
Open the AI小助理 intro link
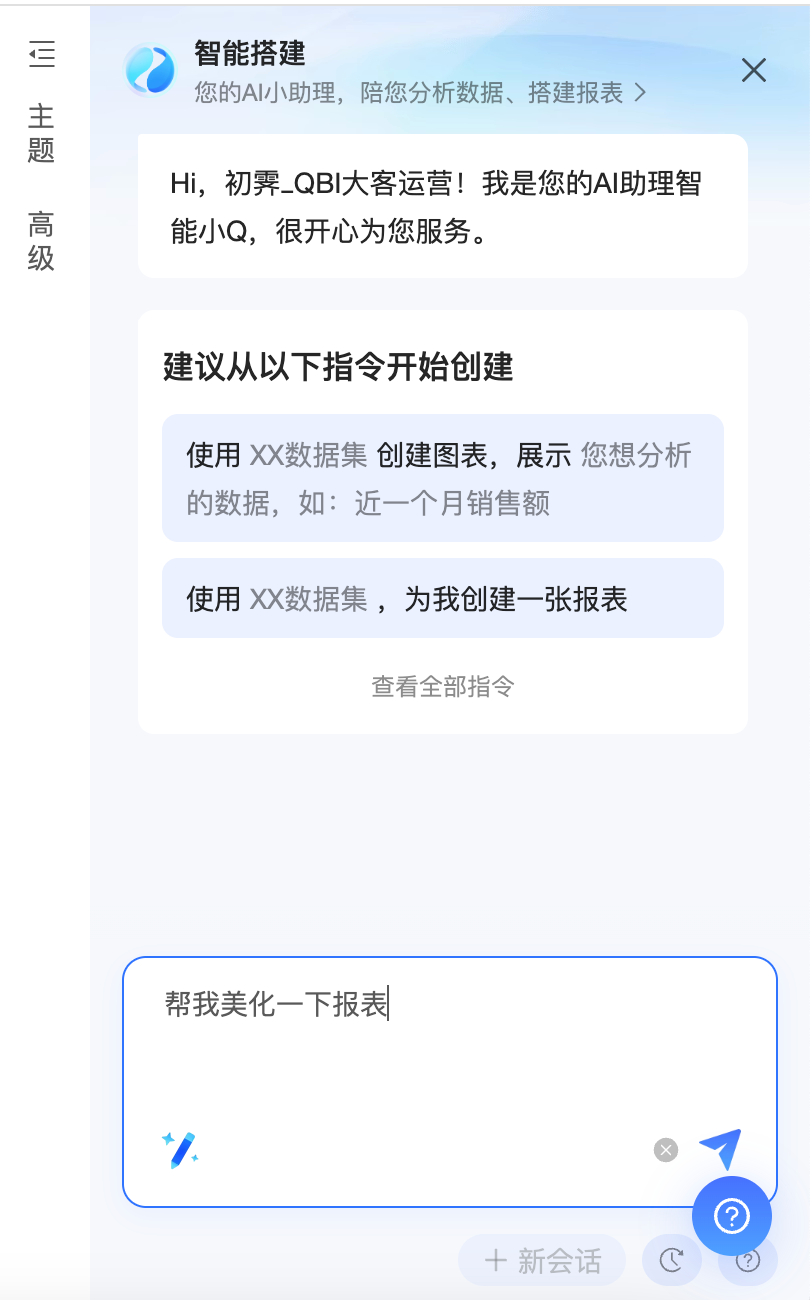point(420,94)
